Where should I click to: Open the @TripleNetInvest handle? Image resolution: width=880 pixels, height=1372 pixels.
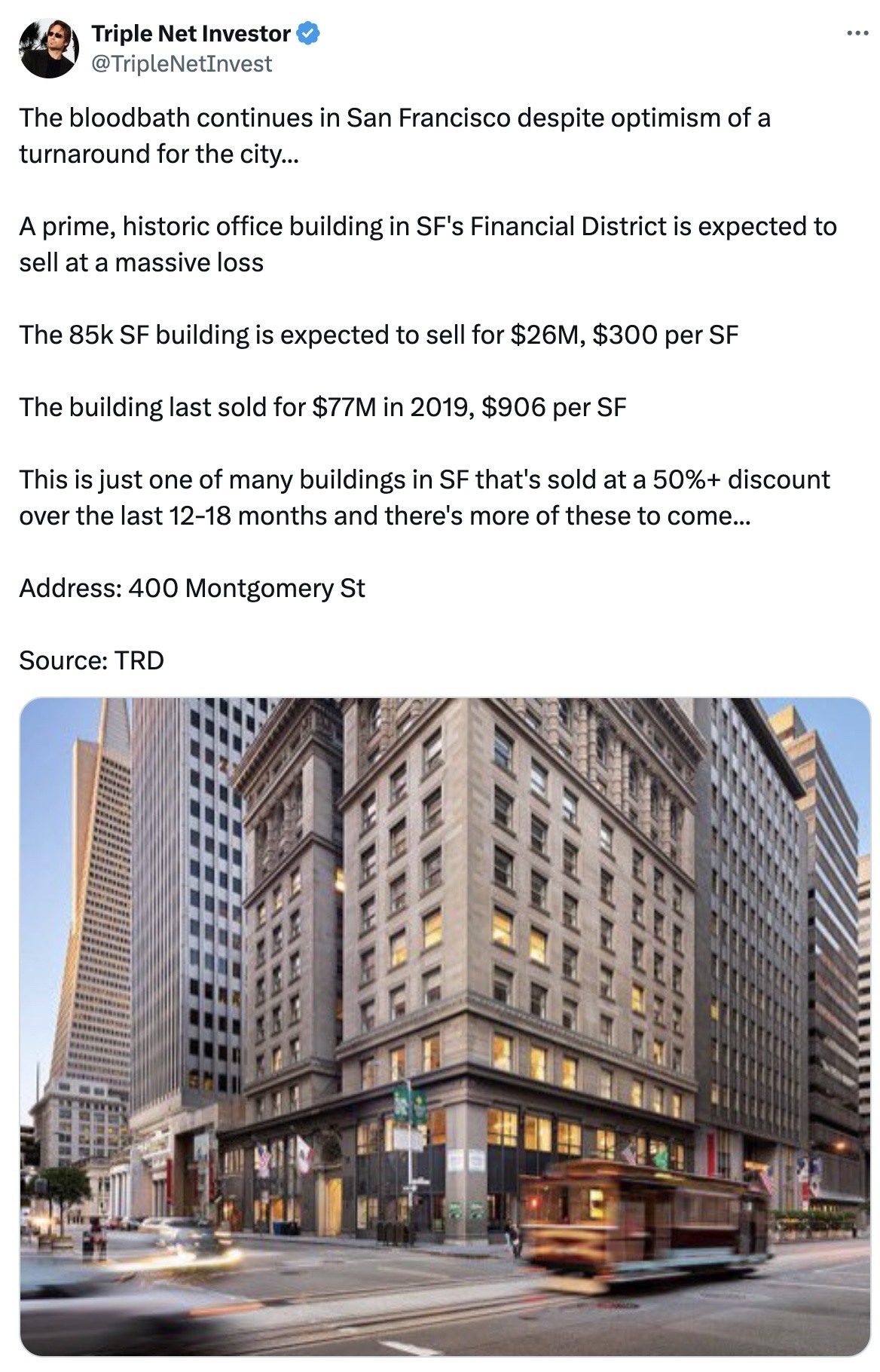point(182,64)
